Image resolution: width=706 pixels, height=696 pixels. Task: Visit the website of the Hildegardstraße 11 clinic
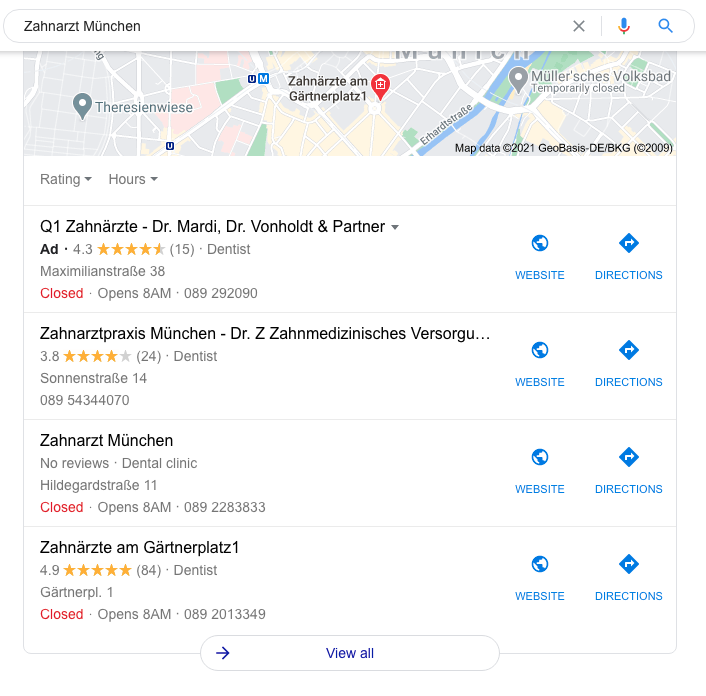[540, 471]
